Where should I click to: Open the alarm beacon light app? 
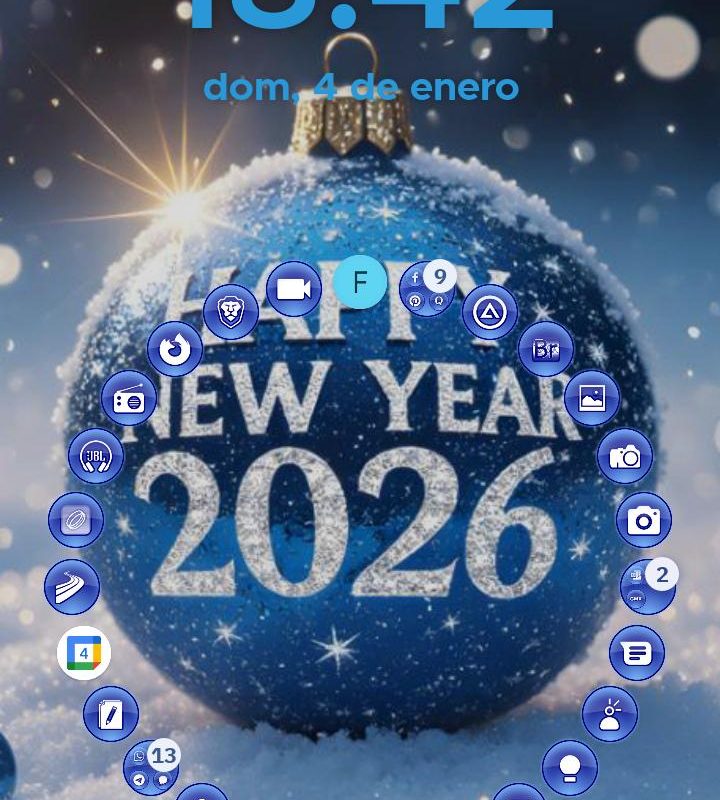tap(610, 714)
